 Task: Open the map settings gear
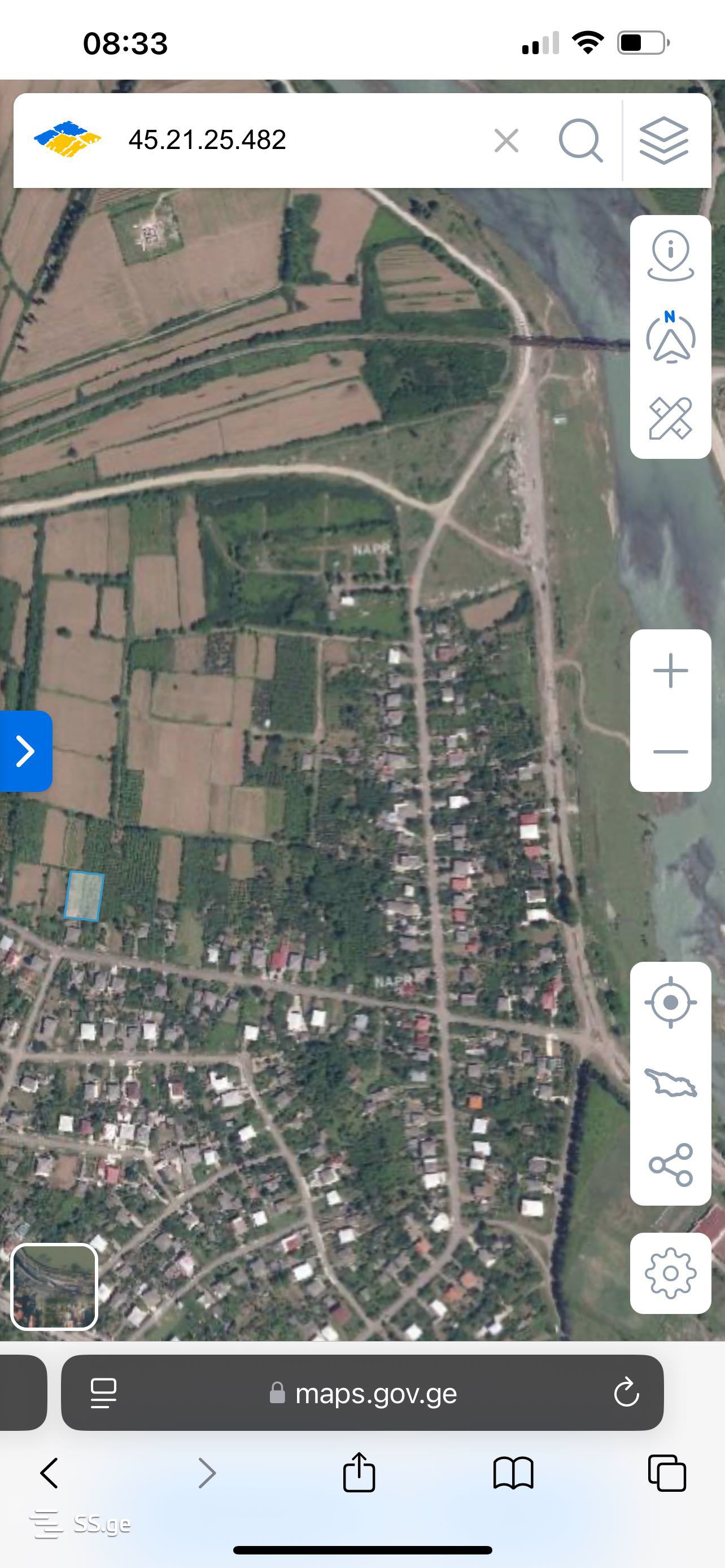[670, 1273]
